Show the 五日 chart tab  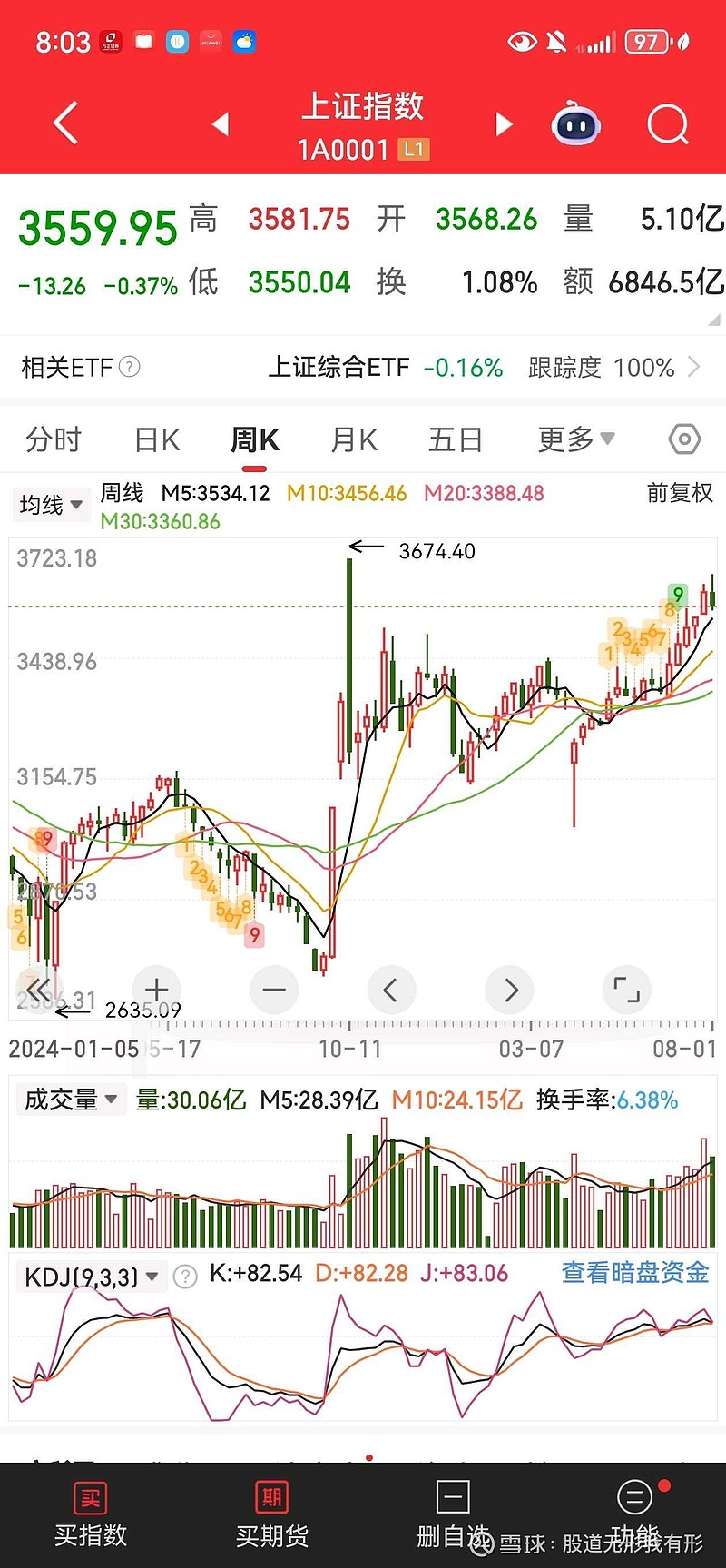click(455, 440)
